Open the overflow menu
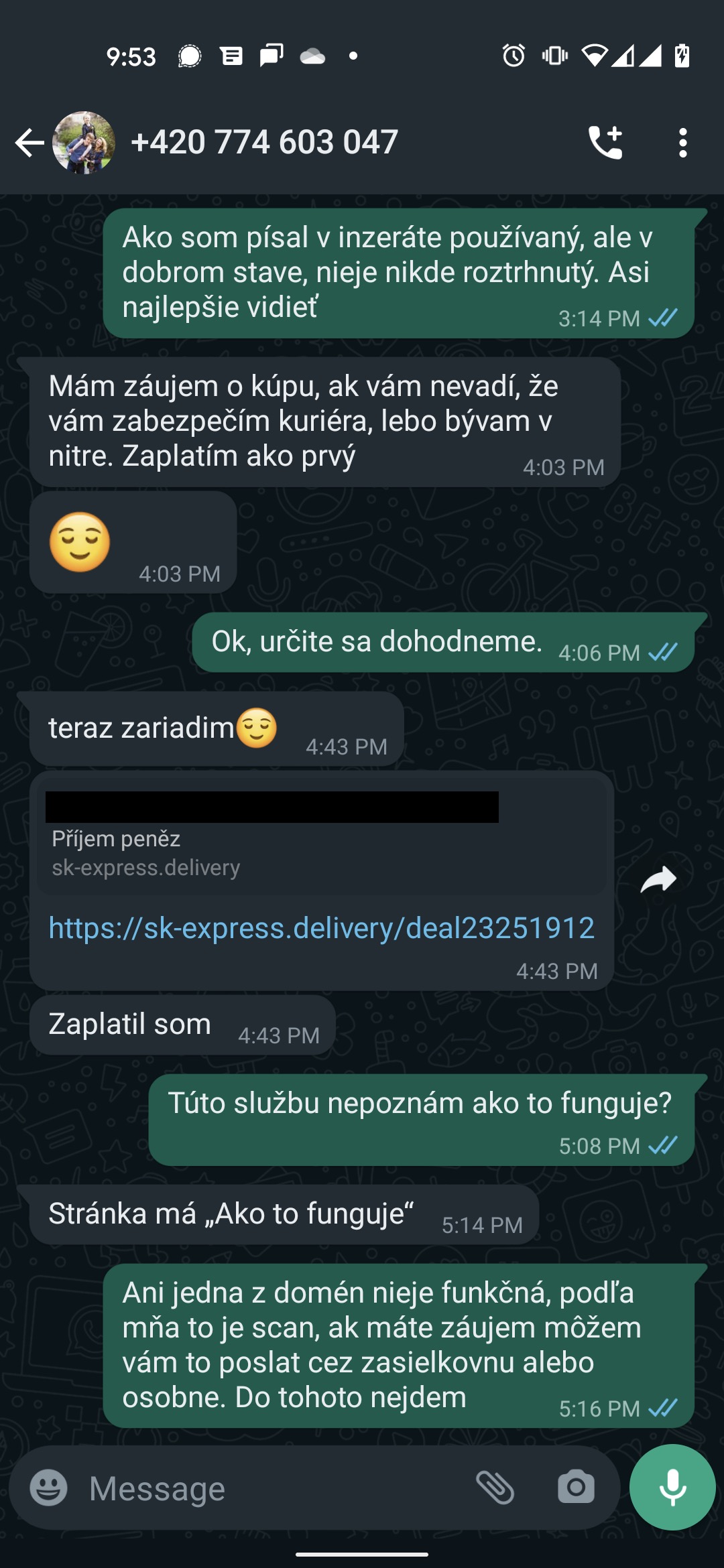 (x=682, y=143)
